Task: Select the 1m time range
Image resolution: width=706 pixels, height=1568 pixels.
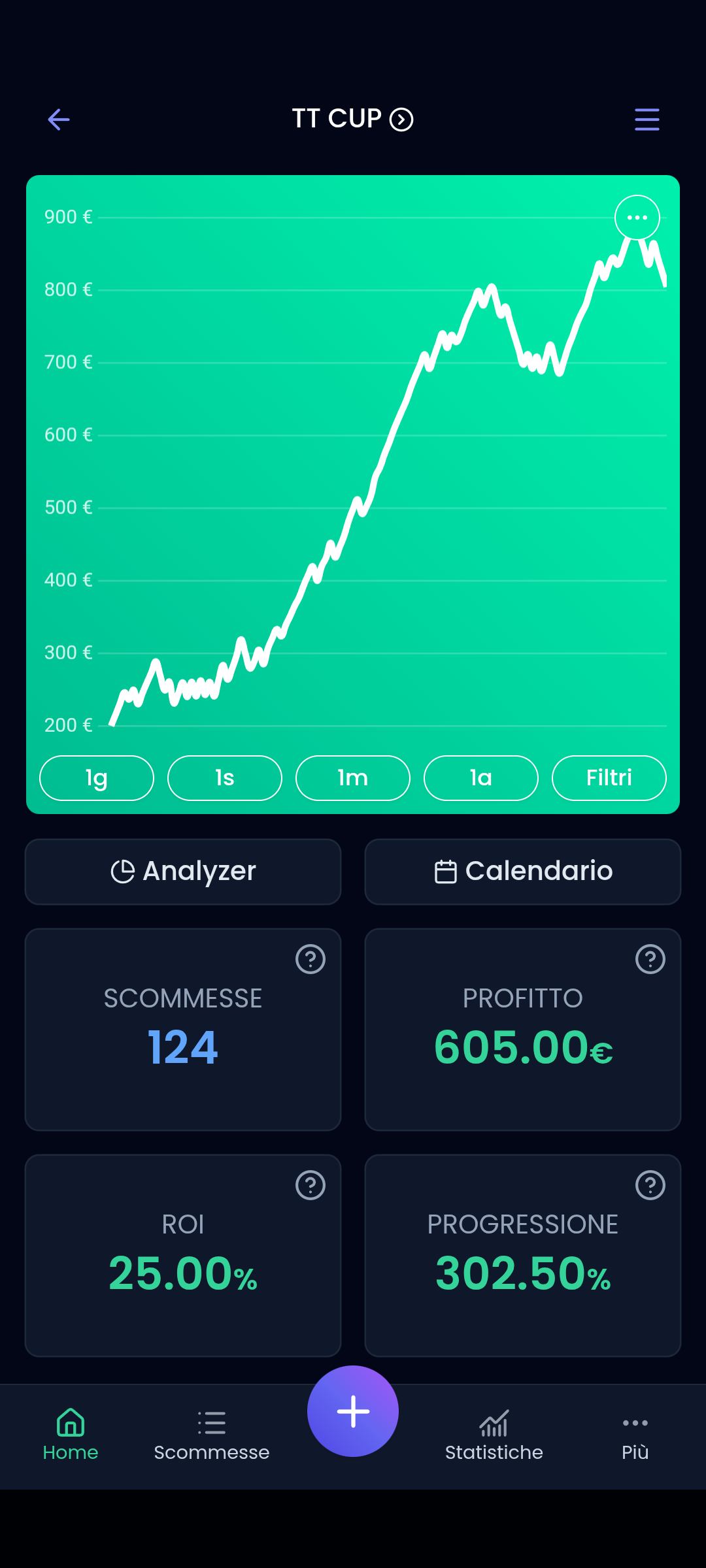Action: click(x=353, y=778)
